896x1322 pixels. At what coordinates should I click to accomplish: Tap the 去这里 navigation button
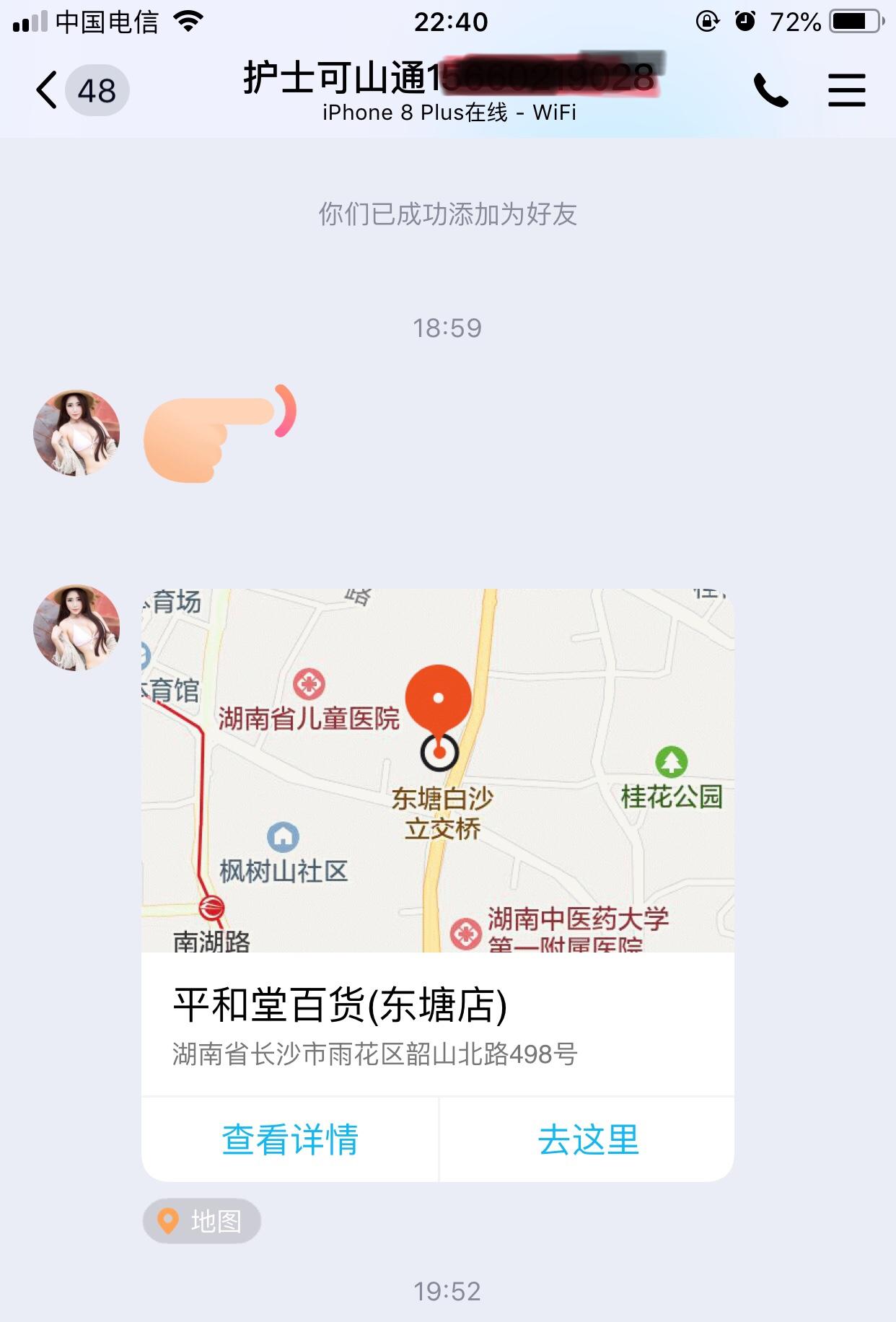point(588,1139)
